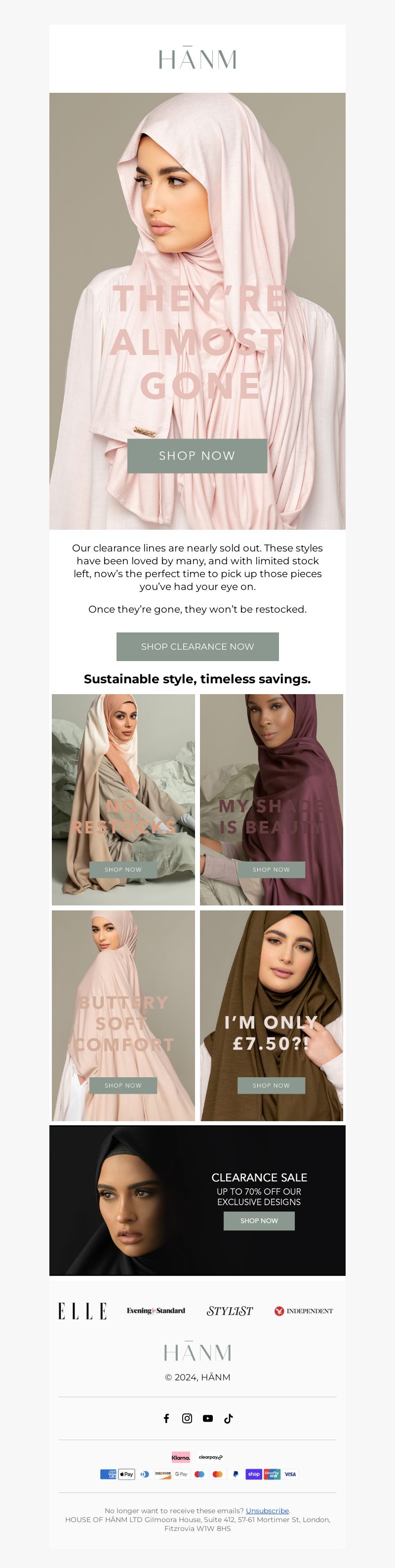Visit HĀNM's TikTok account
Image resolution: width=395 pixels, height=1568 pixels.
[x=228, y=1418]
